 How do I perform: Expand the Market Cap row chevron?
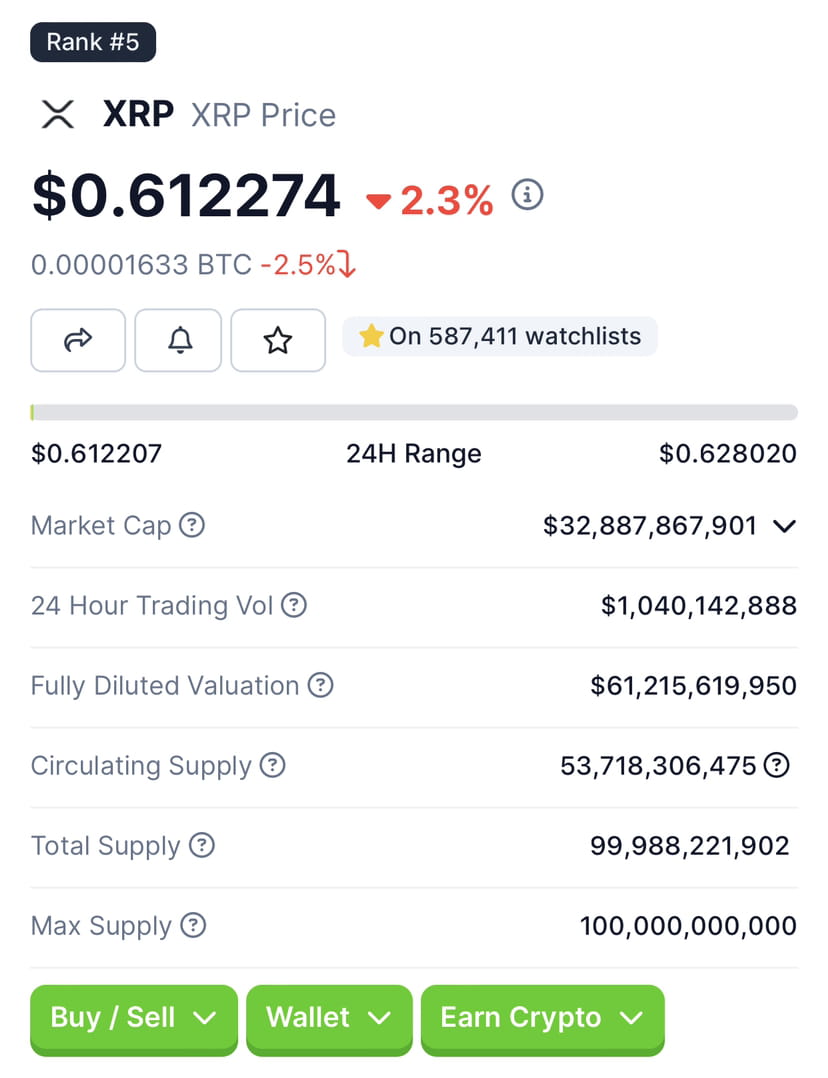click(786, 526)
